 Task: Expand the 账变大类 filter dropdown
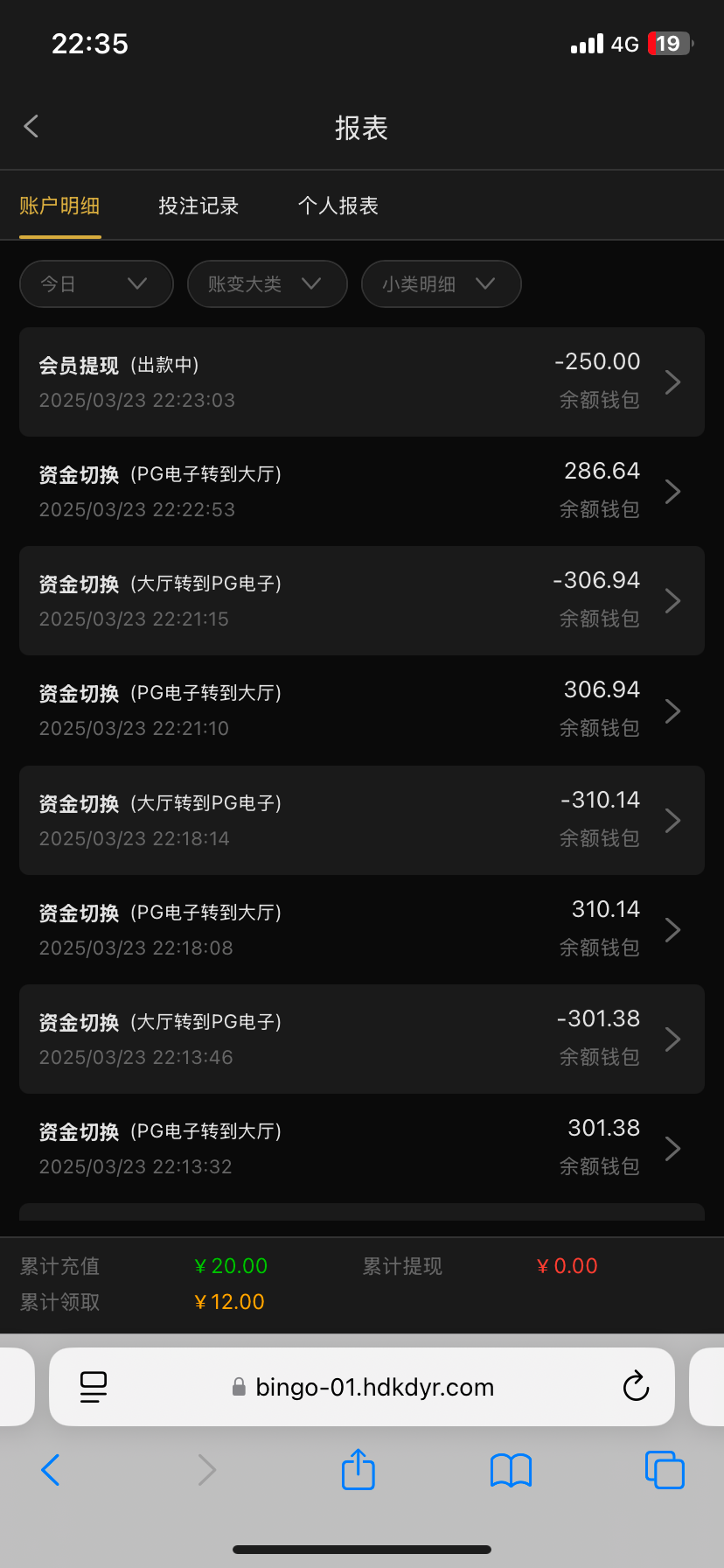pyautogui.click(x=267, y=283)
